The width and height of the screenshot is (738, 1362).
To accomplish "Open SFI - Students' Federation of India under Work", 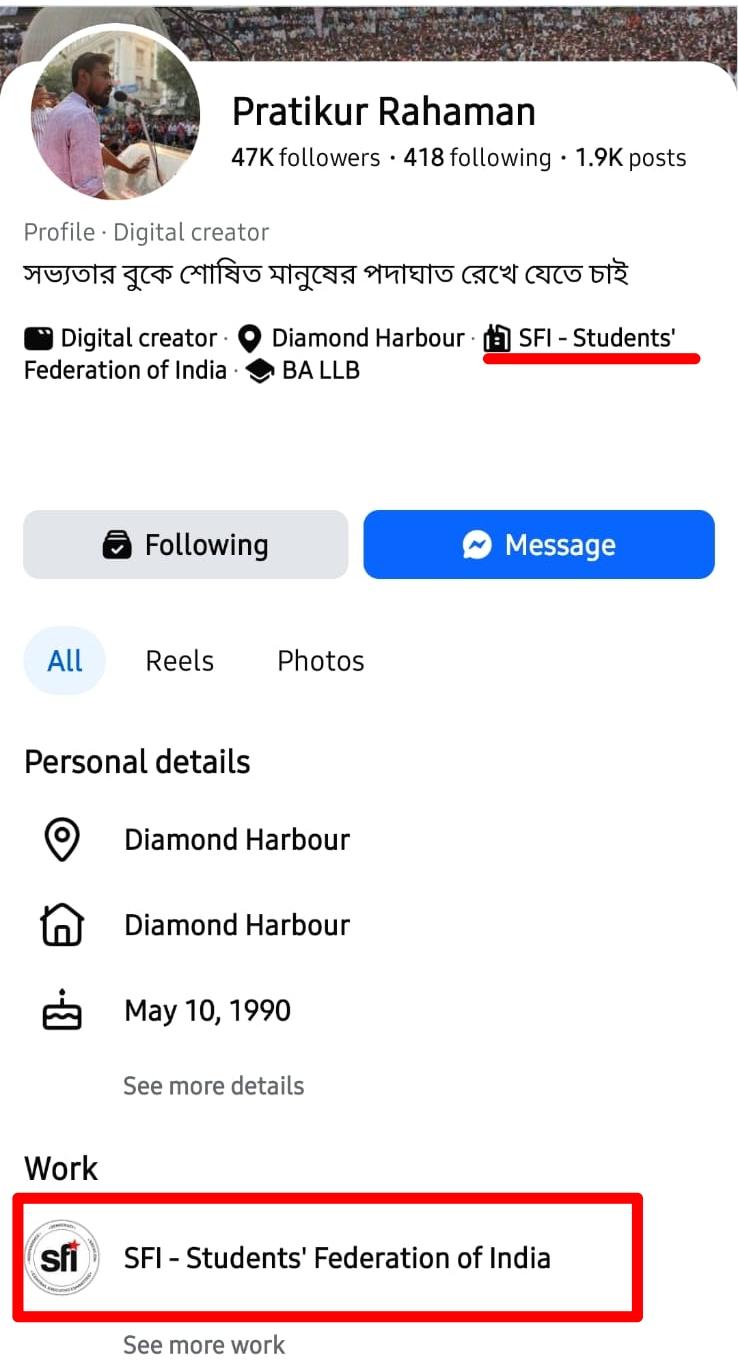I will [x=336, y=1257].
